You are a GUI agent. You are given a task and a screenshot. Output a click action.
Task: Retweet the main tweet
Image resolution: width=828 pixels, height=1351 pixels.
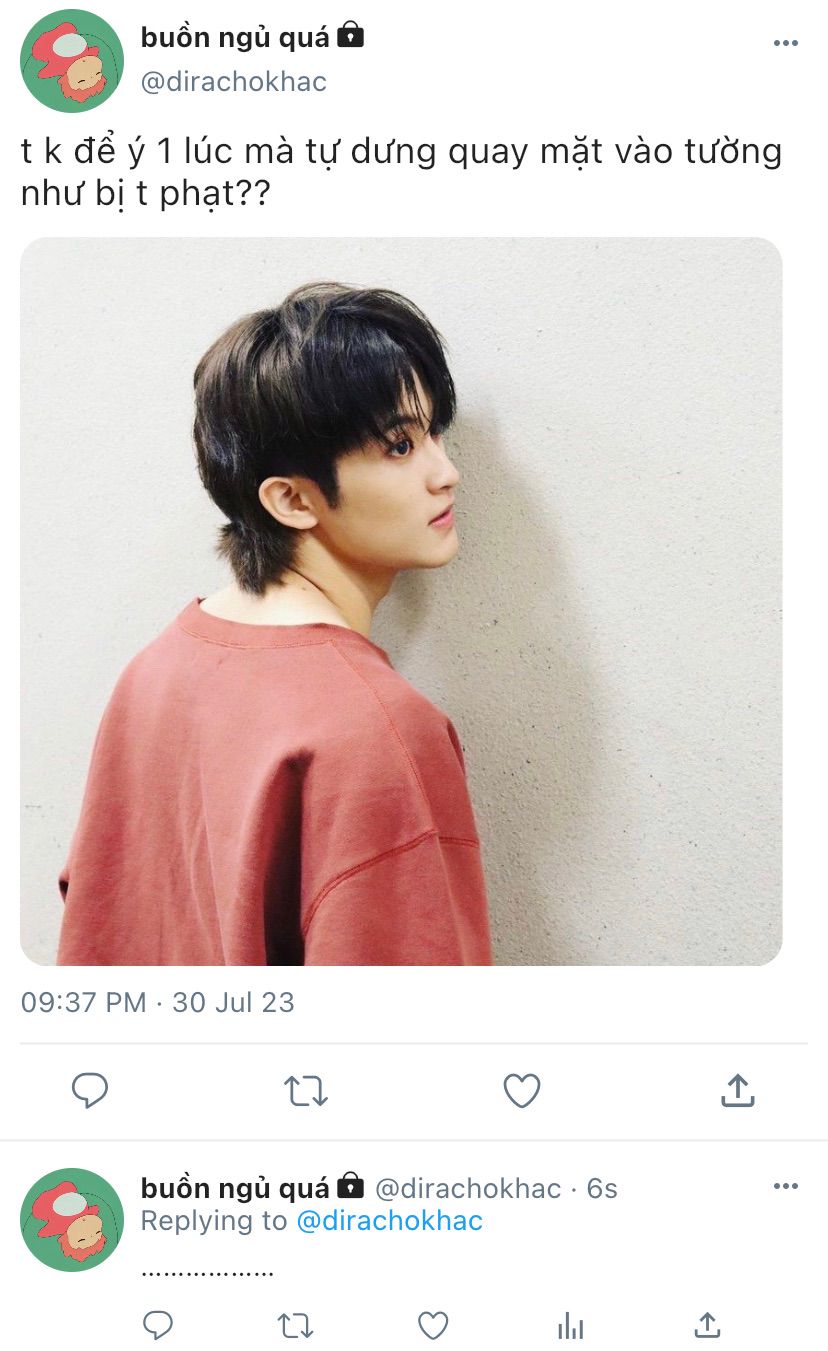pos(306,1090)
